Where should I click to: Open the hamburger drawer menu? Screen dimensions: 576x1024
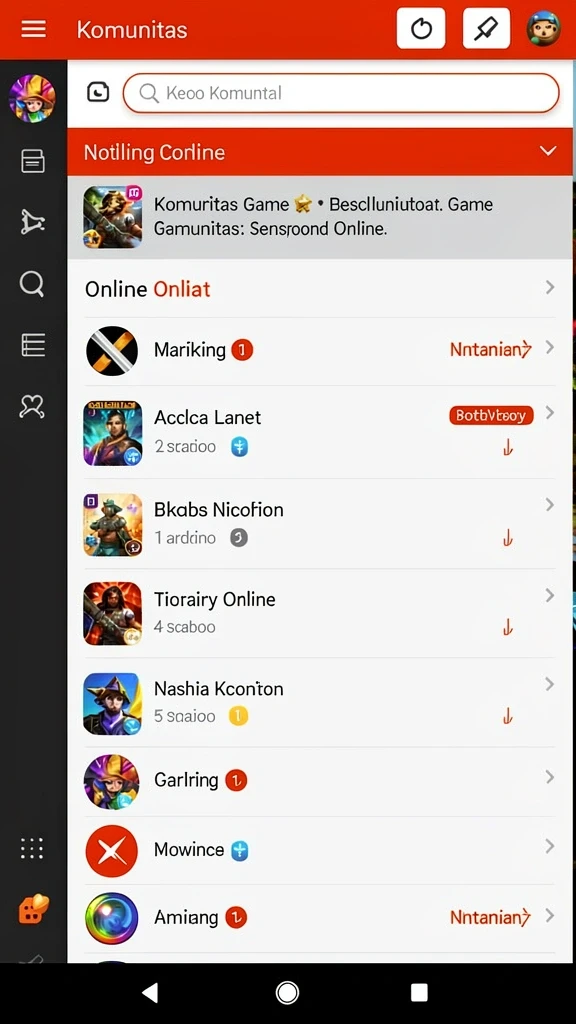coord(33,29)
